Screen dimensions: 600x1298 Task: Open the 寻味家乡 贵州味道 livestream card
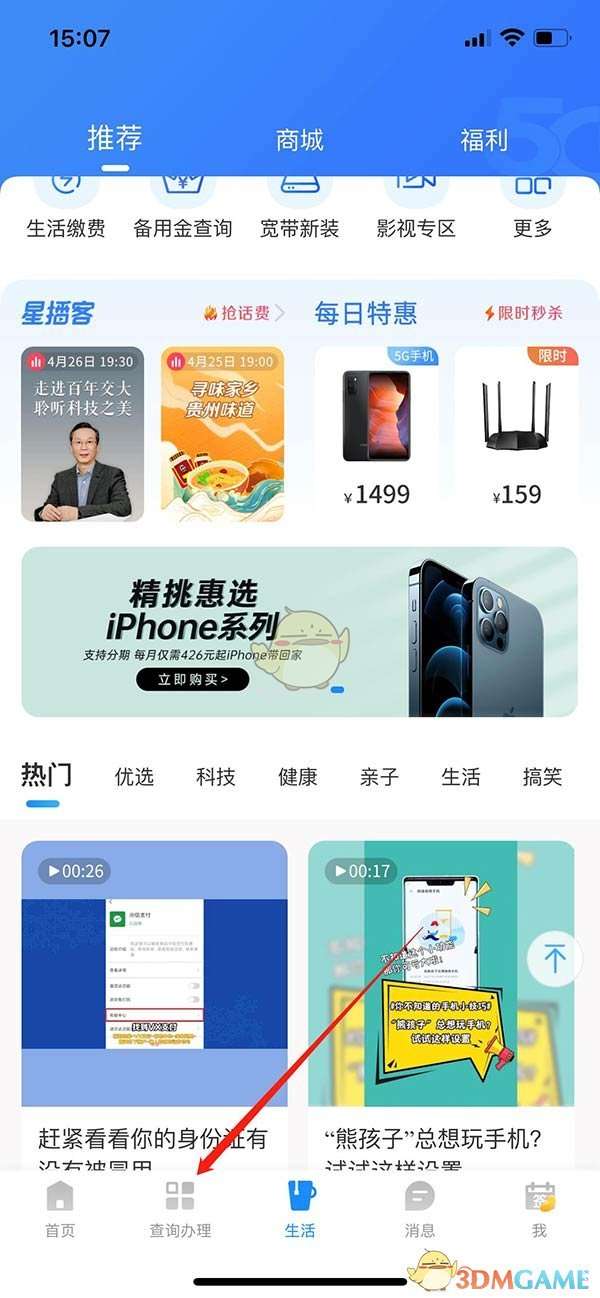(x=222, y=434)
